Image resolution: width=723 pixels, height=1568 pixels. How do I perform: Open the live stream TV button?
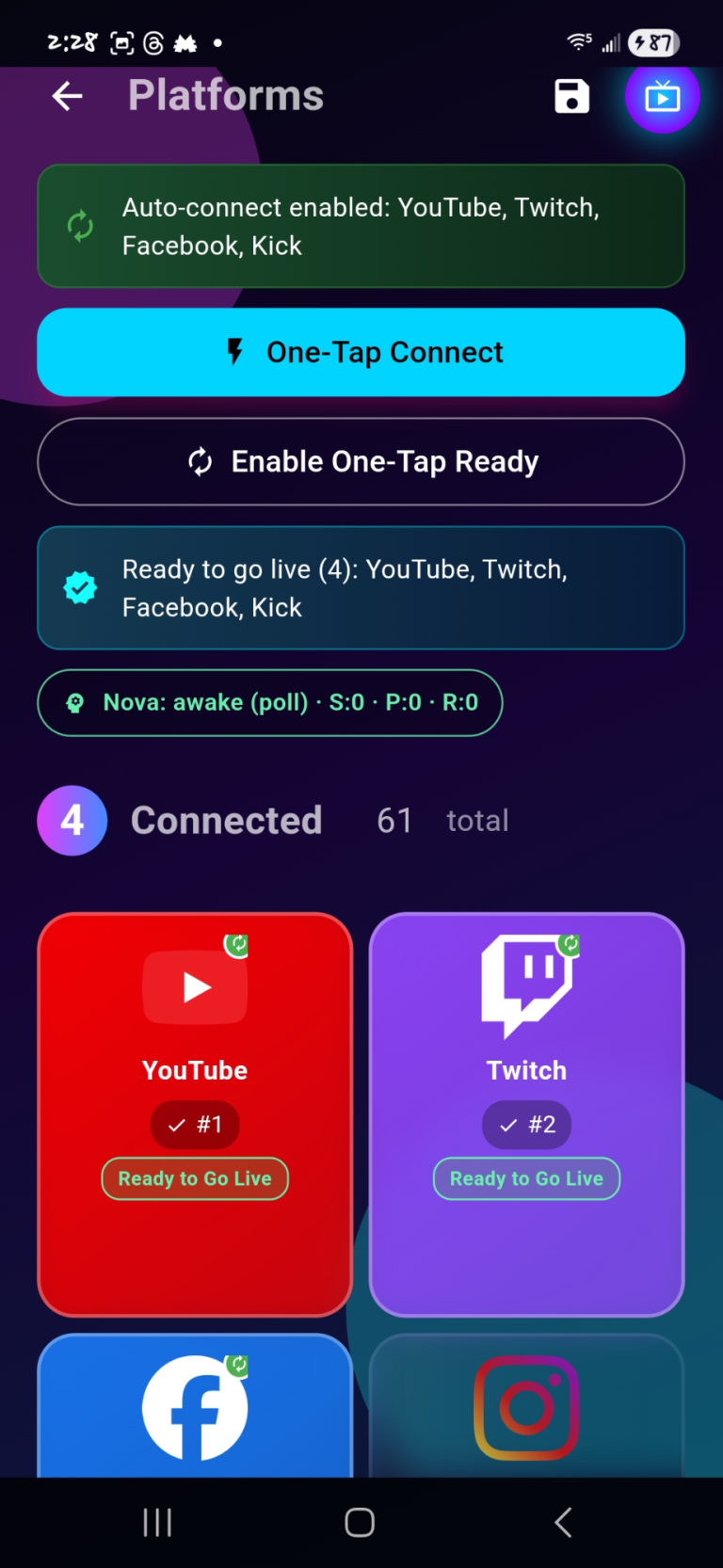[662, 97]
